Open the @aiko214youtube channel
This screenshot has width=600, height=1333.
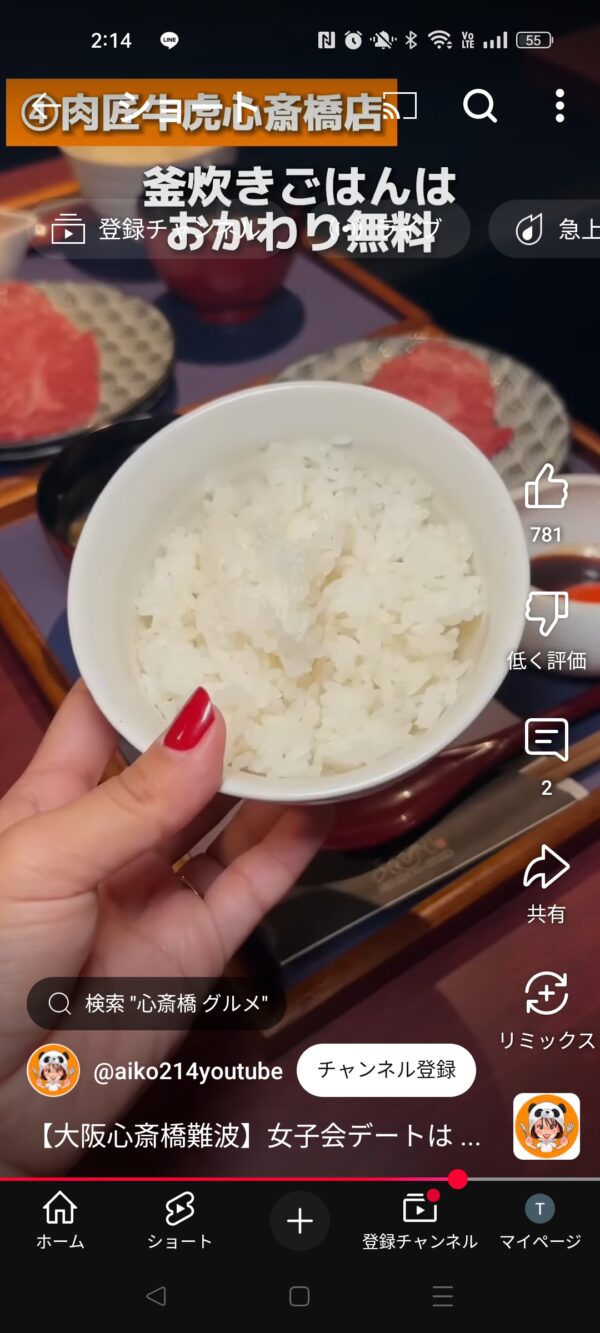coord(187,1071)
